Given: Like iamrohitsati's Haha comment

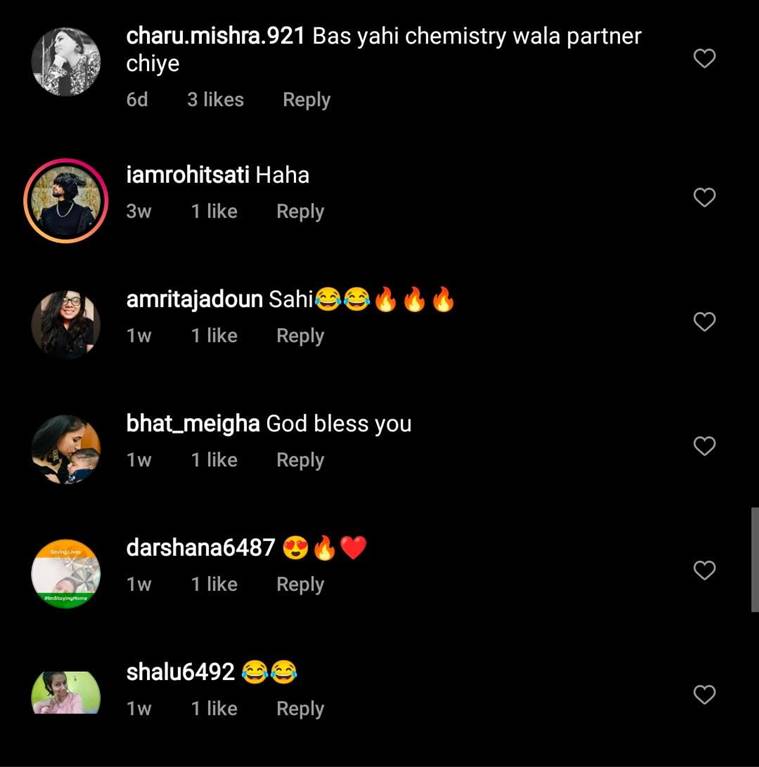Looking at the screenshot, I should point(705,198).
